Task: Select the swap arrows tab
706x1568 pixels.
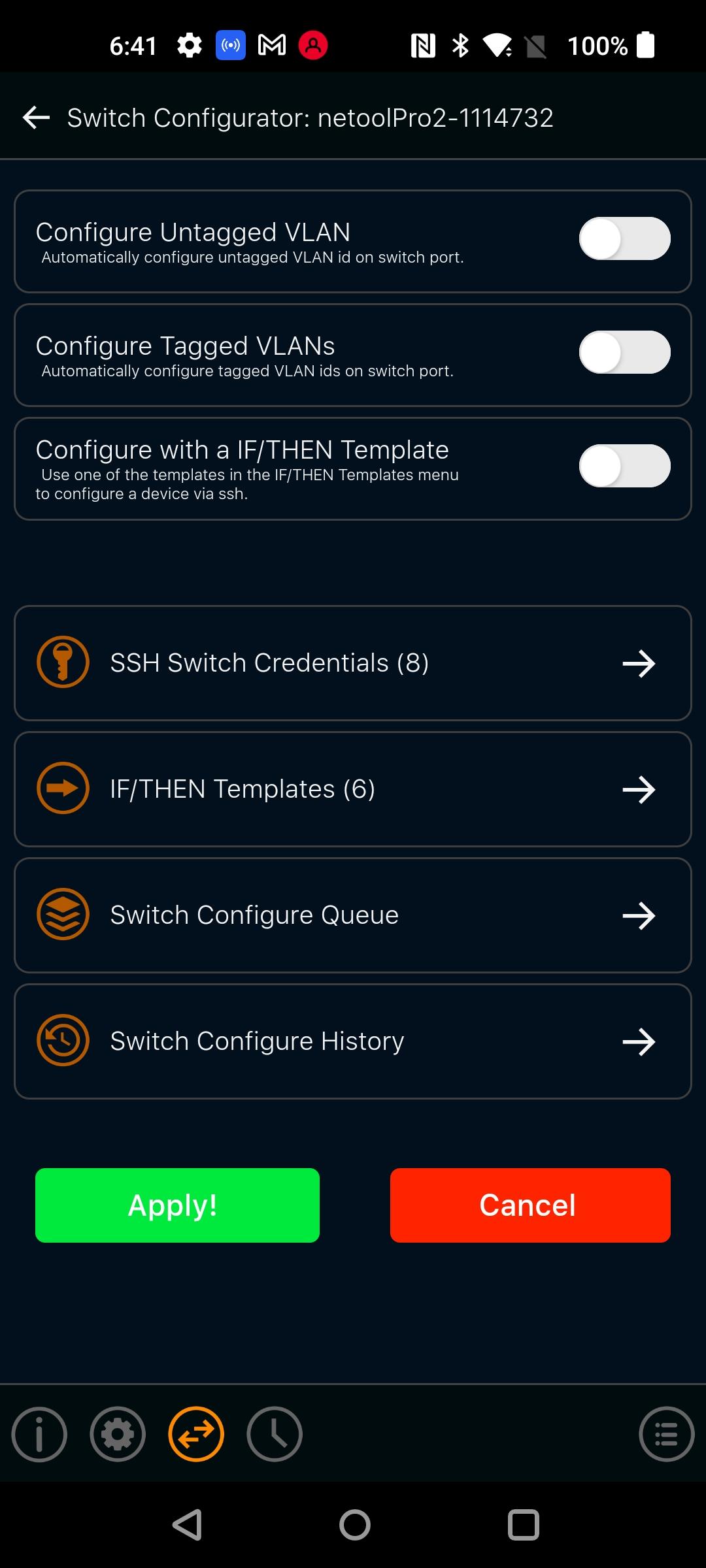Action: (196, 1434)
